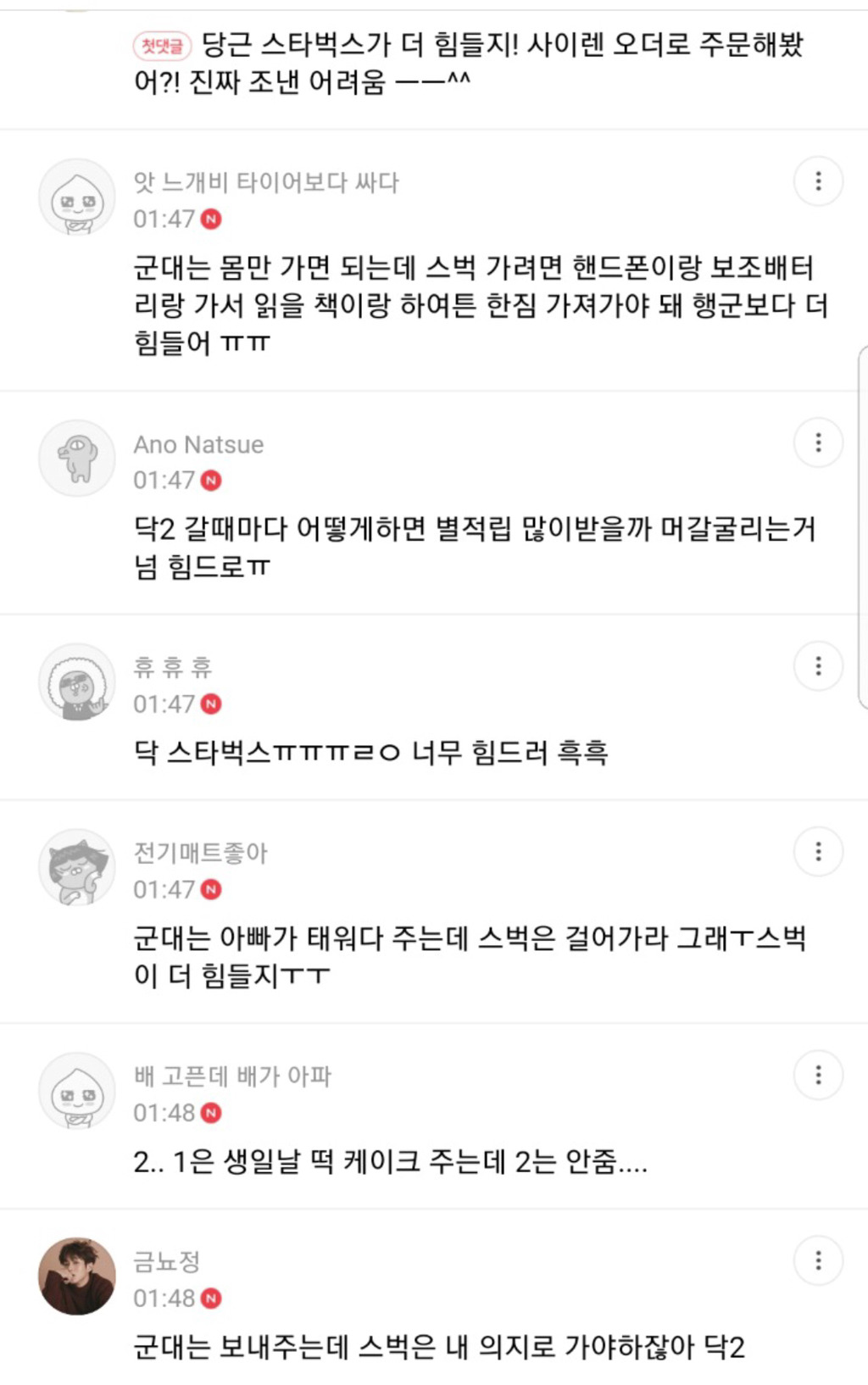View 금뇨정's profile picture
Viewport: 868px width, 1385px height.
(77, 1276)
